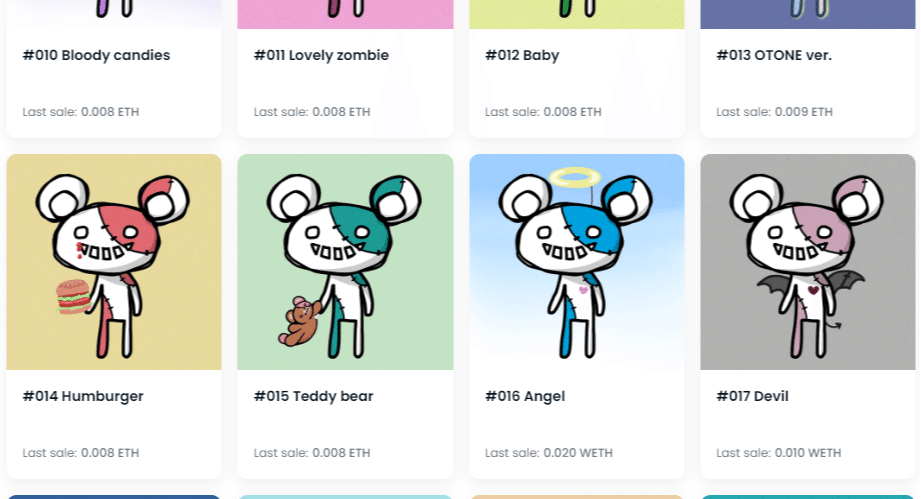Open the #017 Devil NFT
This screenshot has height=499, width=921.
click(807, 262)
